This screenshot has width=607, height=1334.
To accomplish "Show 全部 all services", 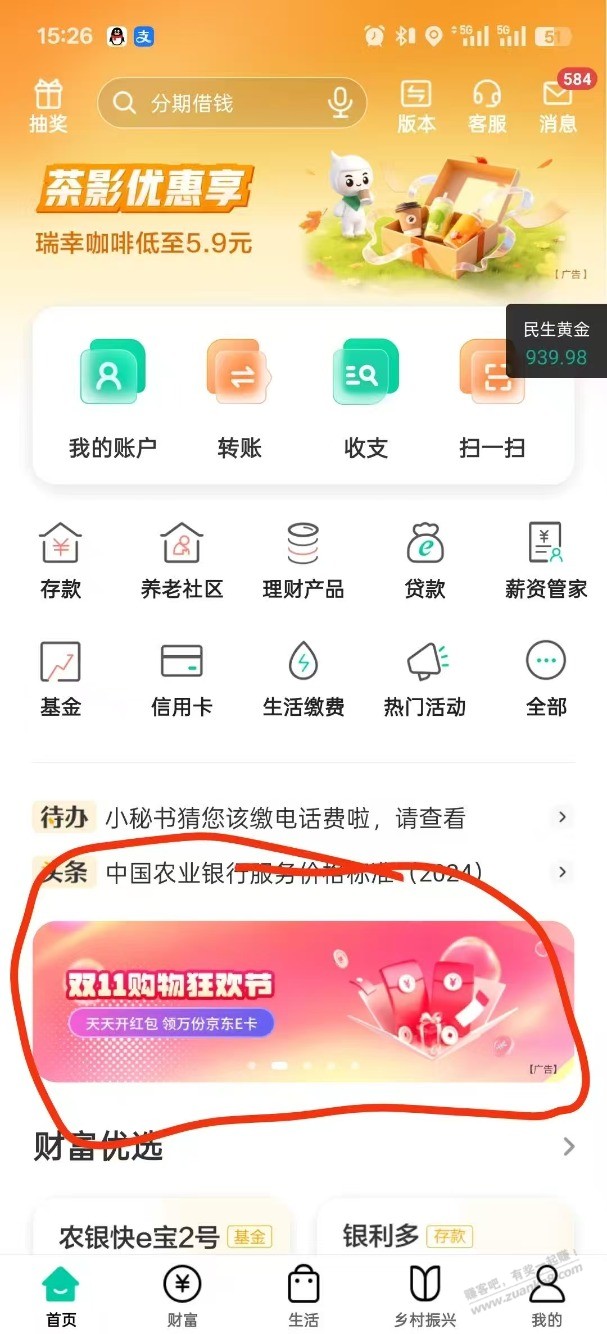I will click(545, 678).
